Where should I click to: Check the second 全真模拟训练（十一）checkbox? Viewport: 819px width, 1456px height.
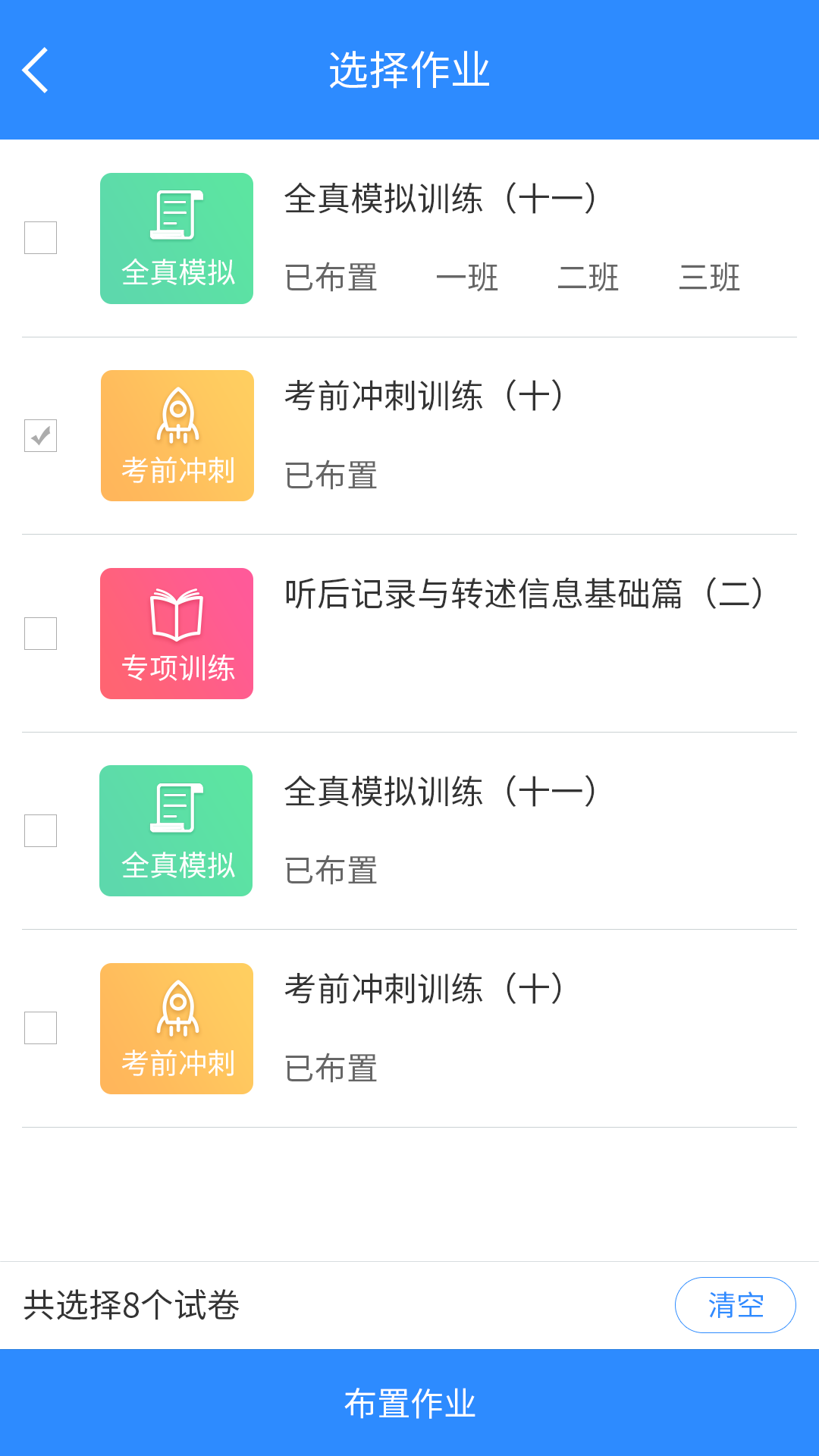(x=40, y=831)
